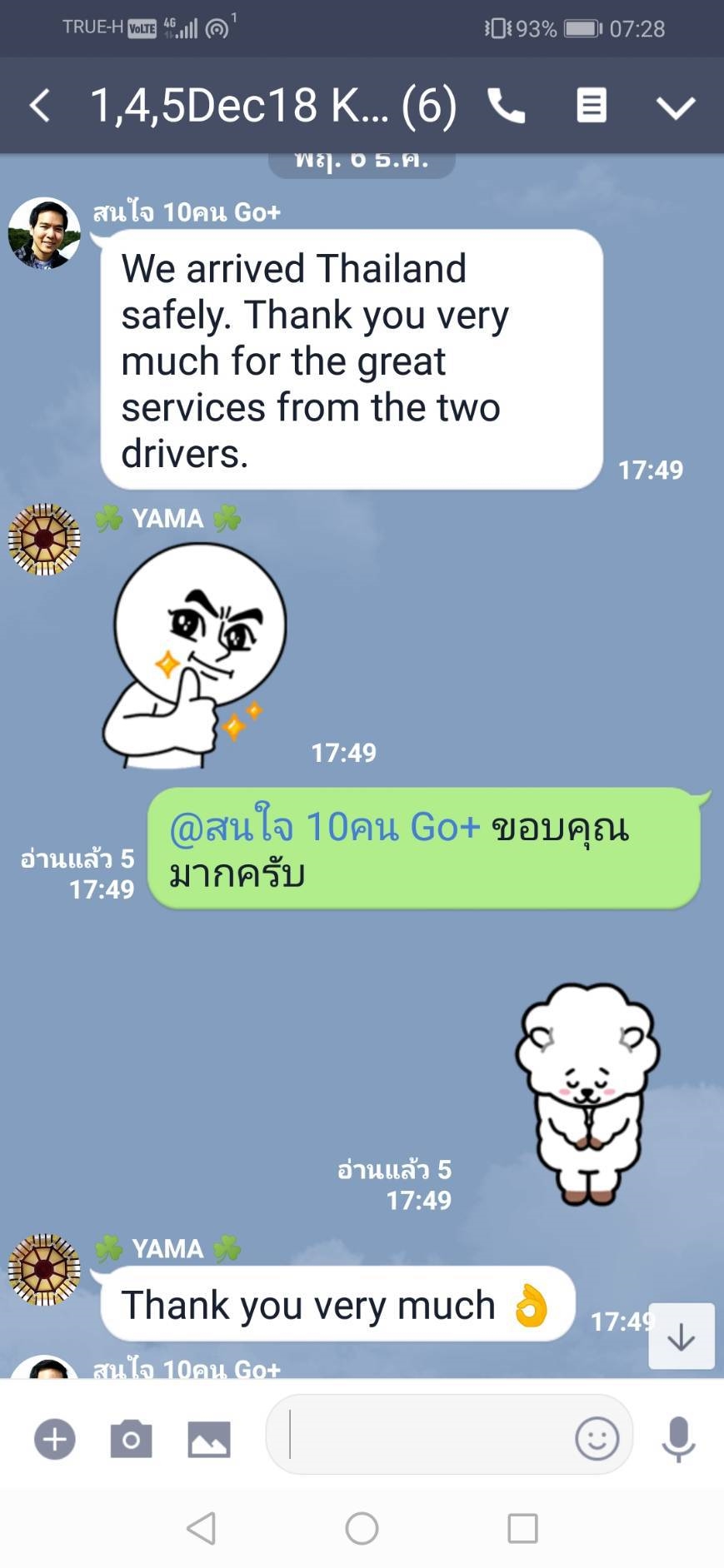Tap the bowing sheep sticker

pos(587,1093)
